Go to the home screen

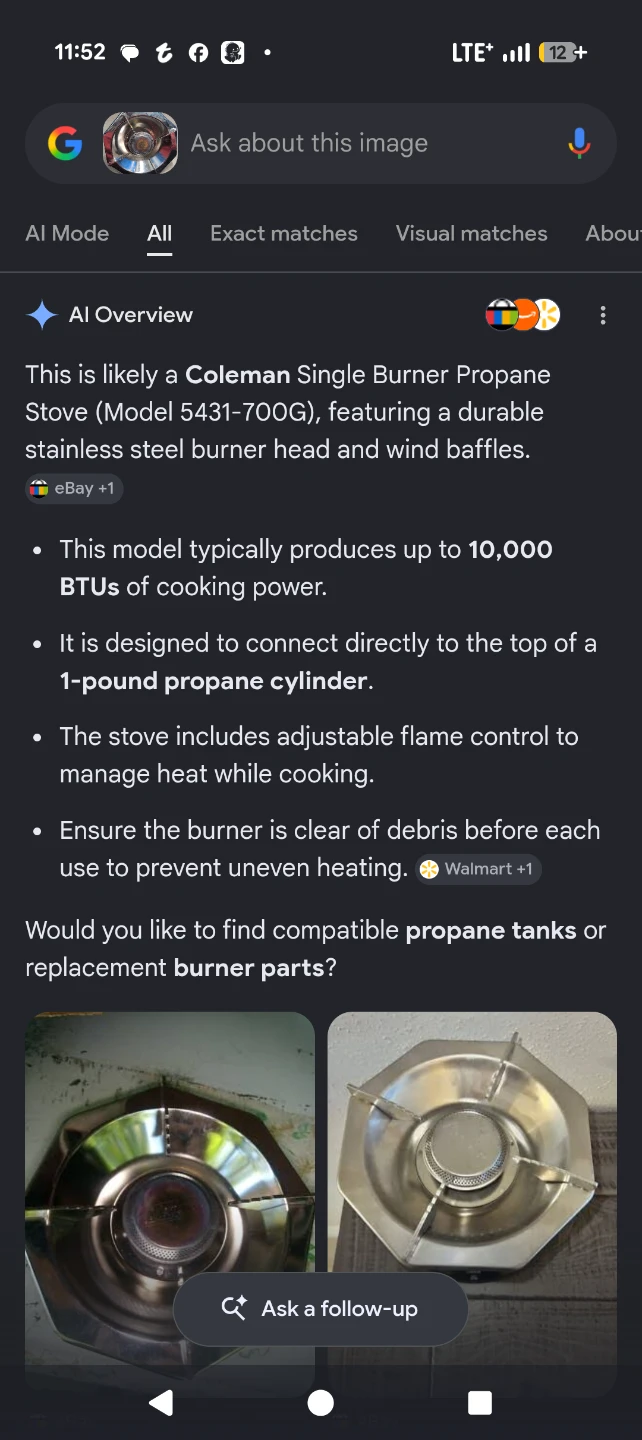[x=321, y=1403]
